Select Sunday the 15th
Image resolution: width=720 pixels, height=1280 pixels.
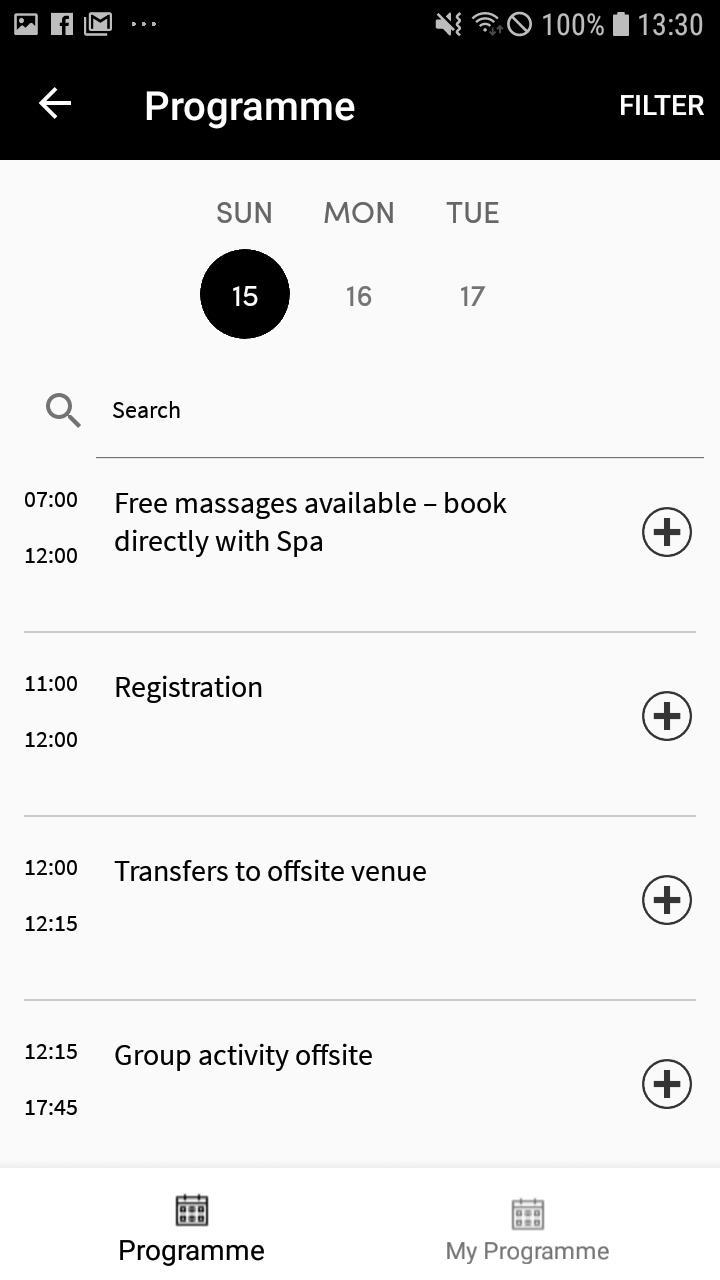245,295
